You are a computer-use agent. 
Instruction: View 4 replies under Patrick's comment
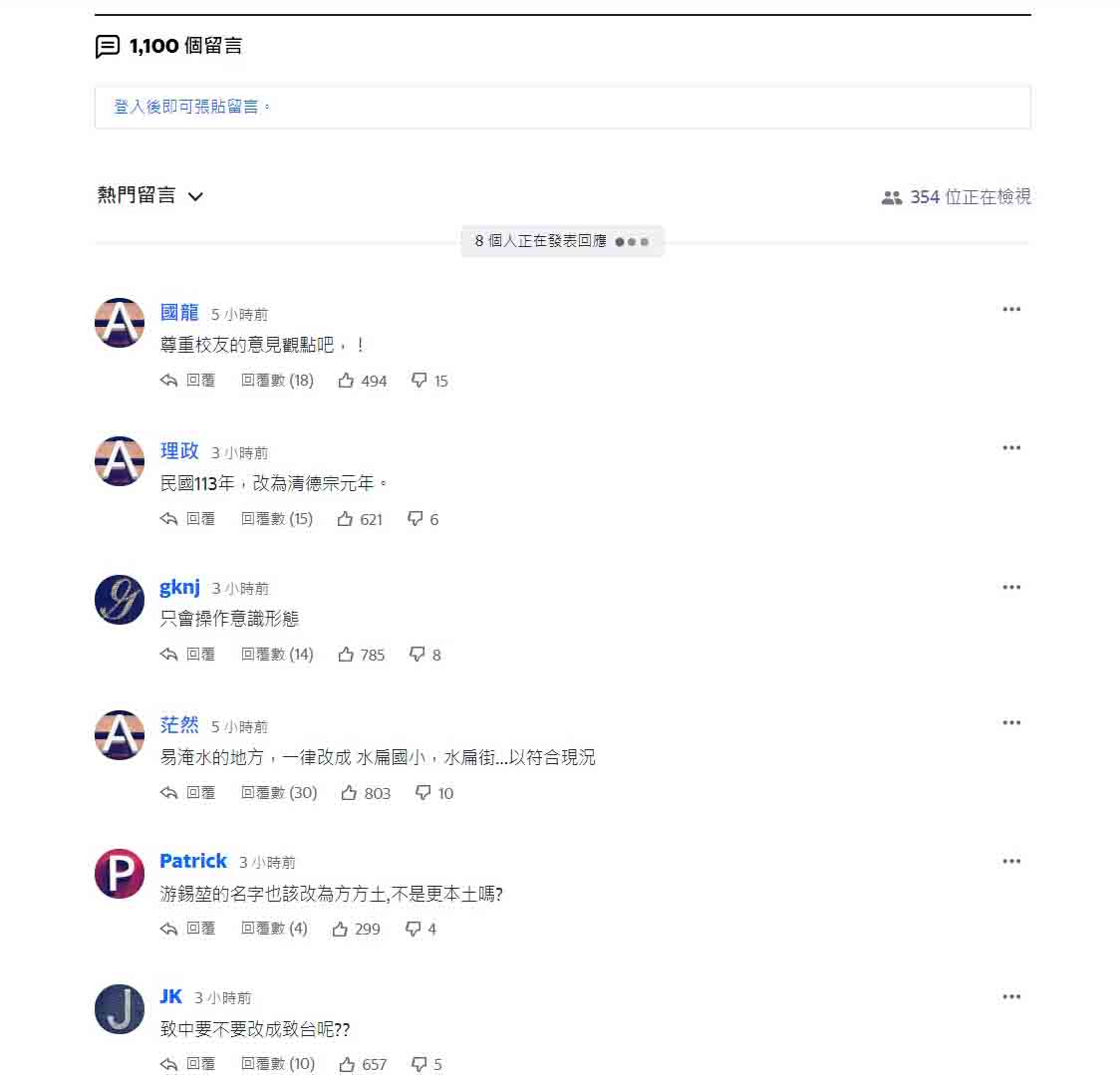[x=274, y=929]
